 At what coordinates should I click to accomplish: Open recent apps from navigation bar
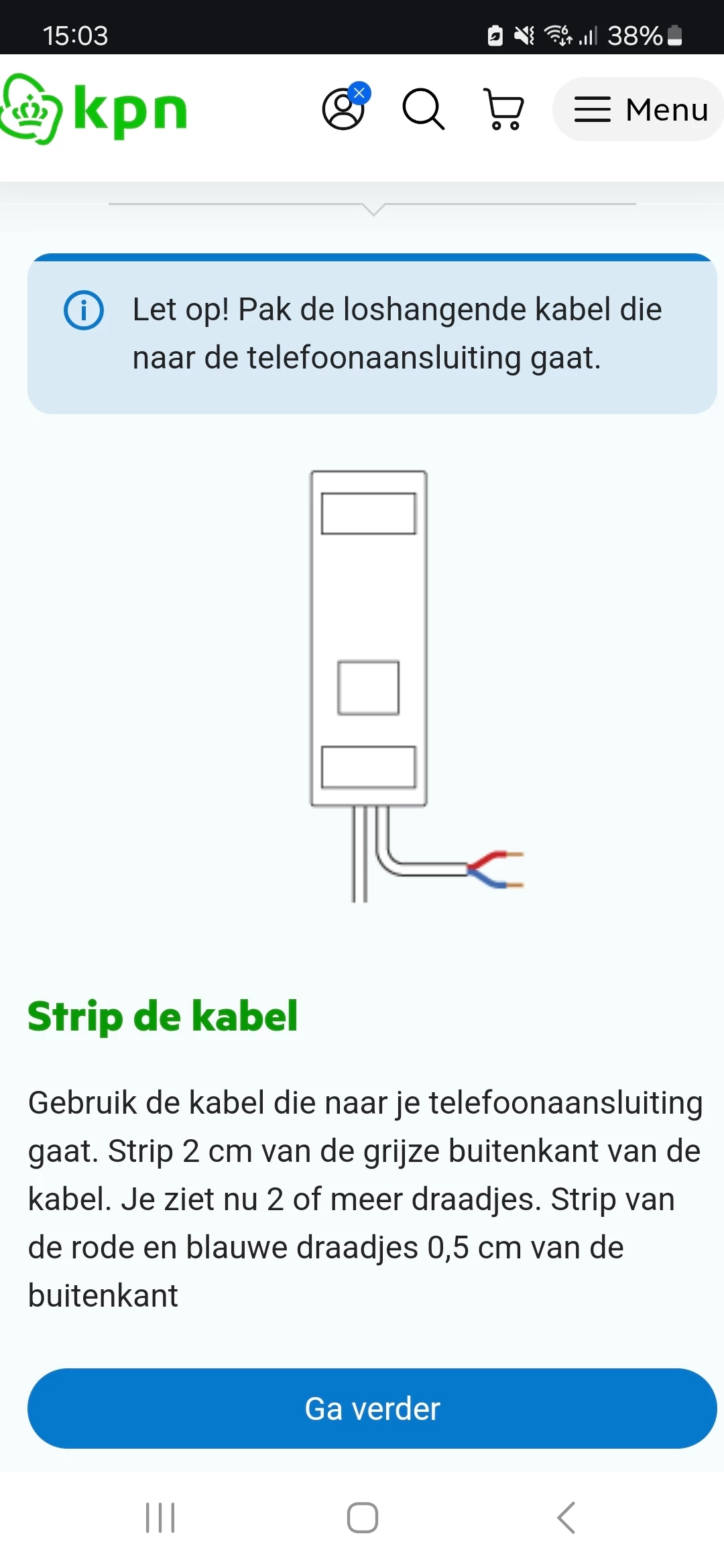160,1518
